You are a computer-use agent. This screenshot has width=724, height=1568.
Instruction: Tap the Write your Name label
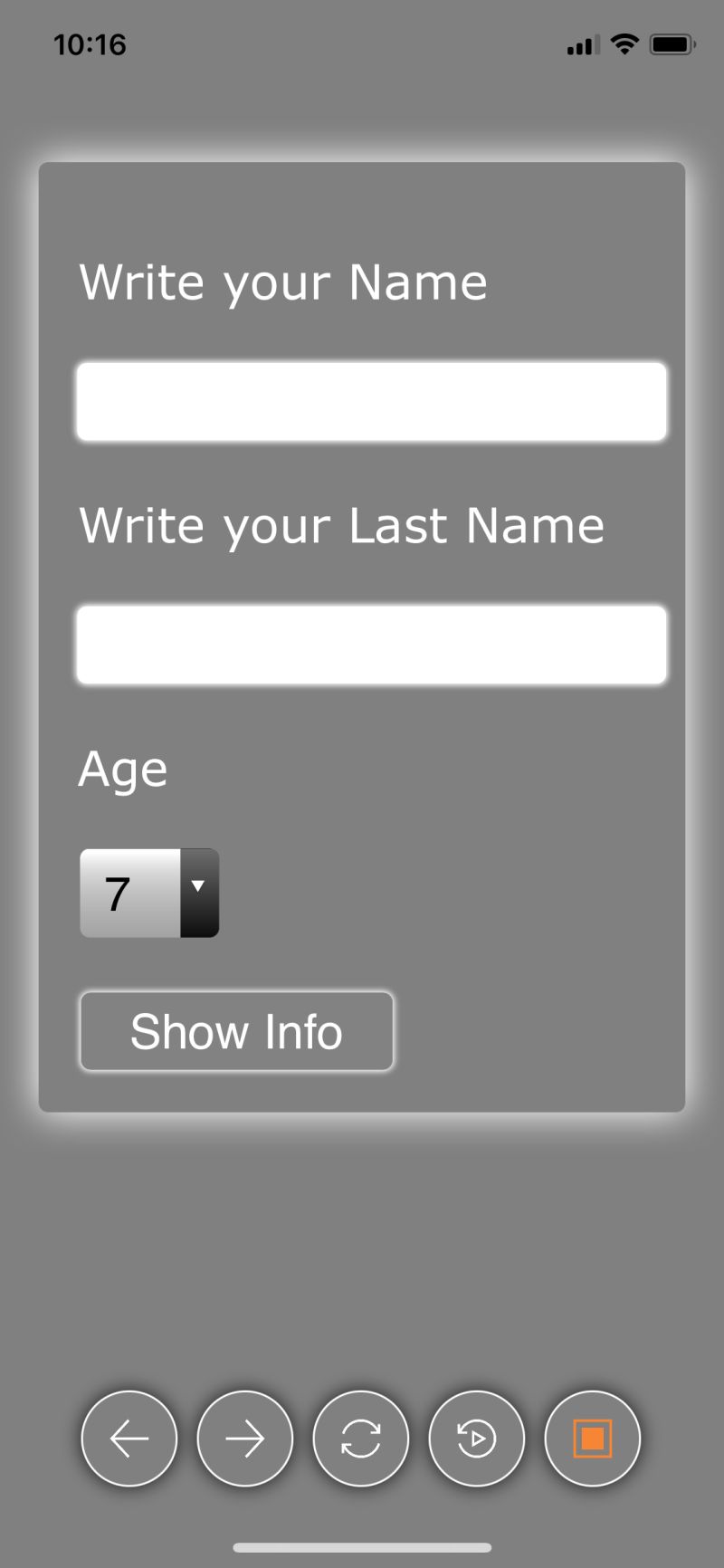coord(283,282)
